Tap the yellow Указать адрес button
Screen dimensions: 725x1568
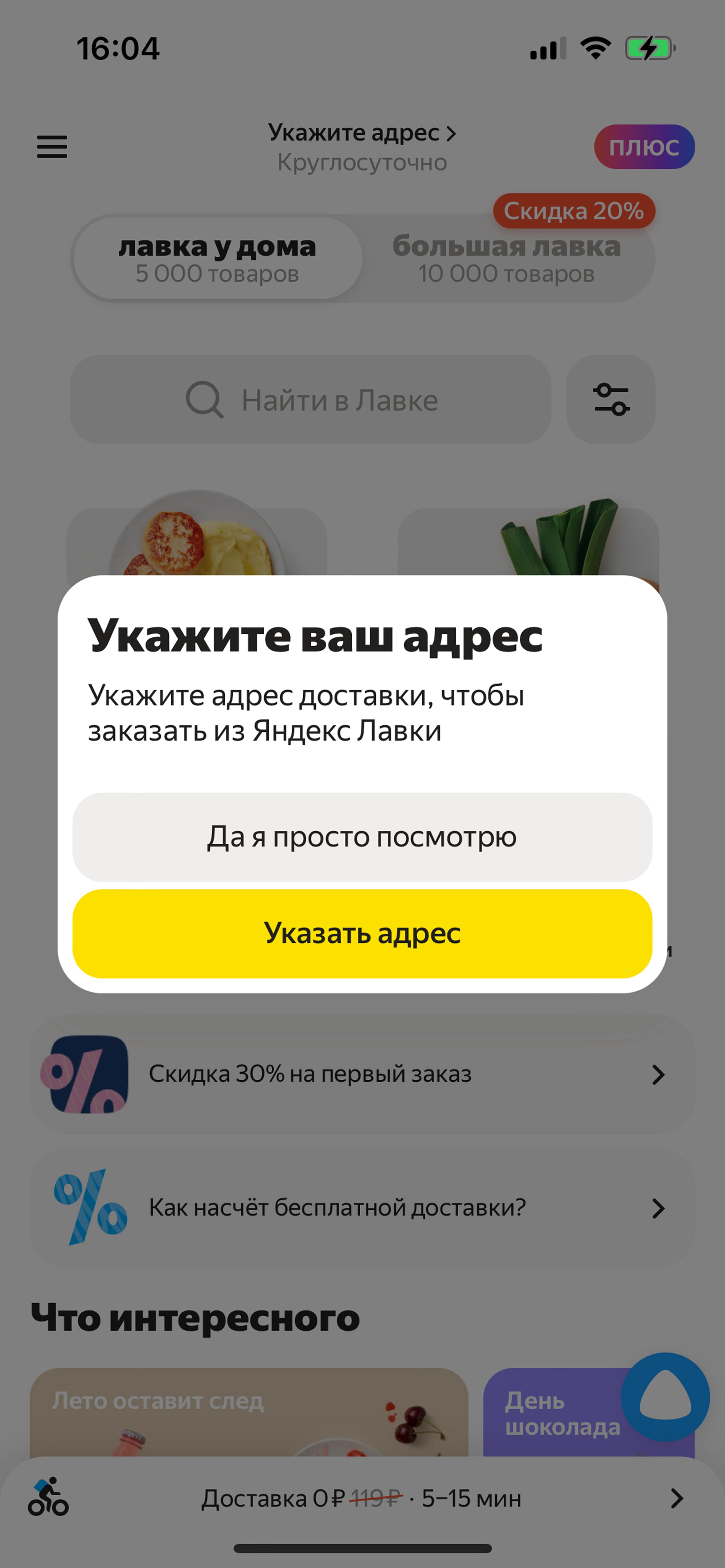[362, 933]
